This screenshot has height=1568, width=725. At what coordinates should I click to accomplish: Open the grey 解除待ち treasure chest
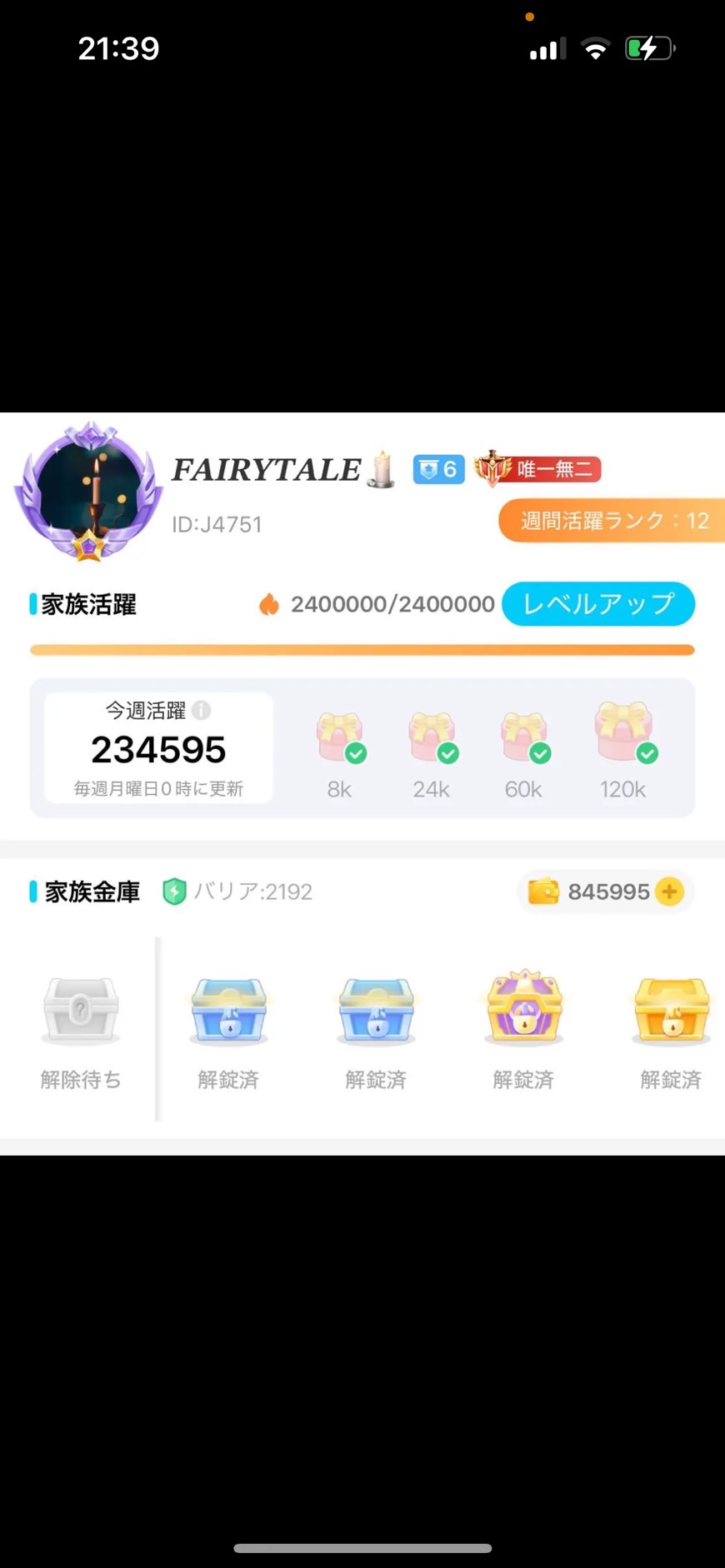pos(80,1011)
